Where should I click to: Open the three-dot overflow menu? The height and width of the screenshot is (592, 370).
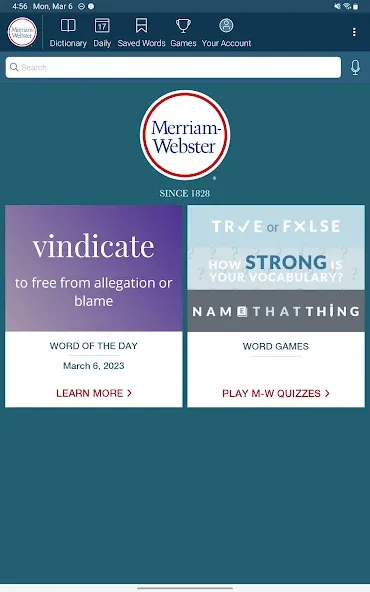point(354,32)
